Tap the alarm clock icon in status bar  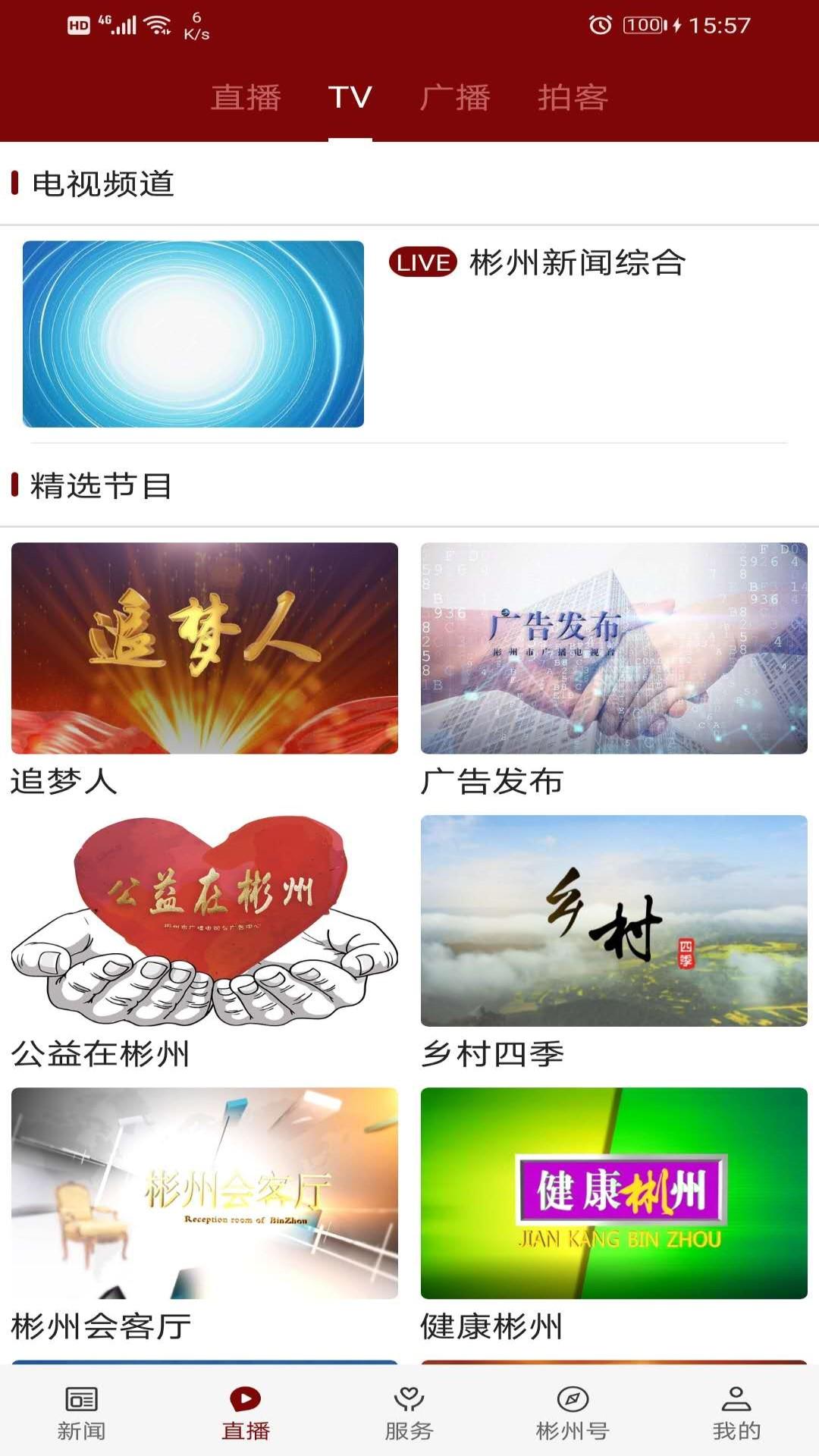(x=599, y=23)
